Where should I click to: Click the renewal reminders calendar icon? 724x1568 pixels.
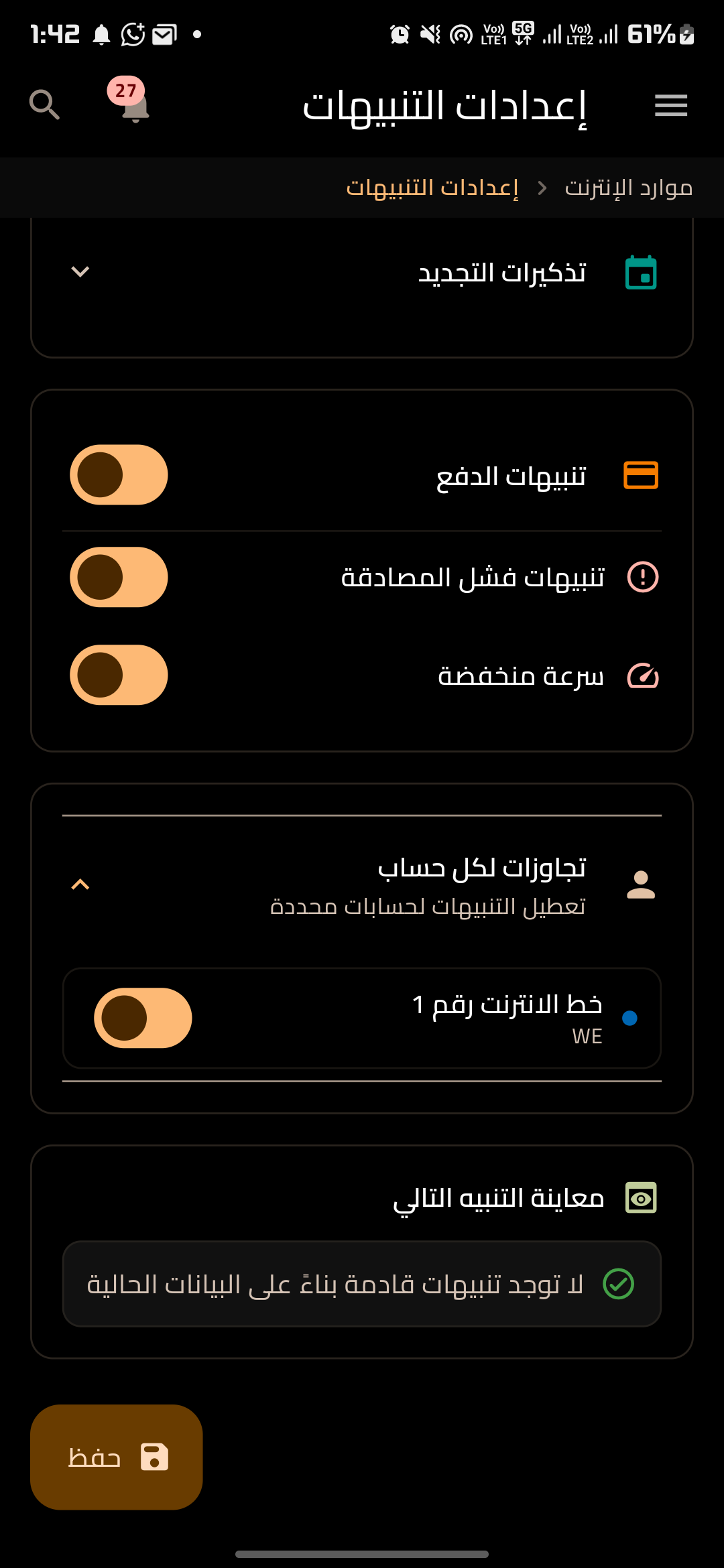642,272
